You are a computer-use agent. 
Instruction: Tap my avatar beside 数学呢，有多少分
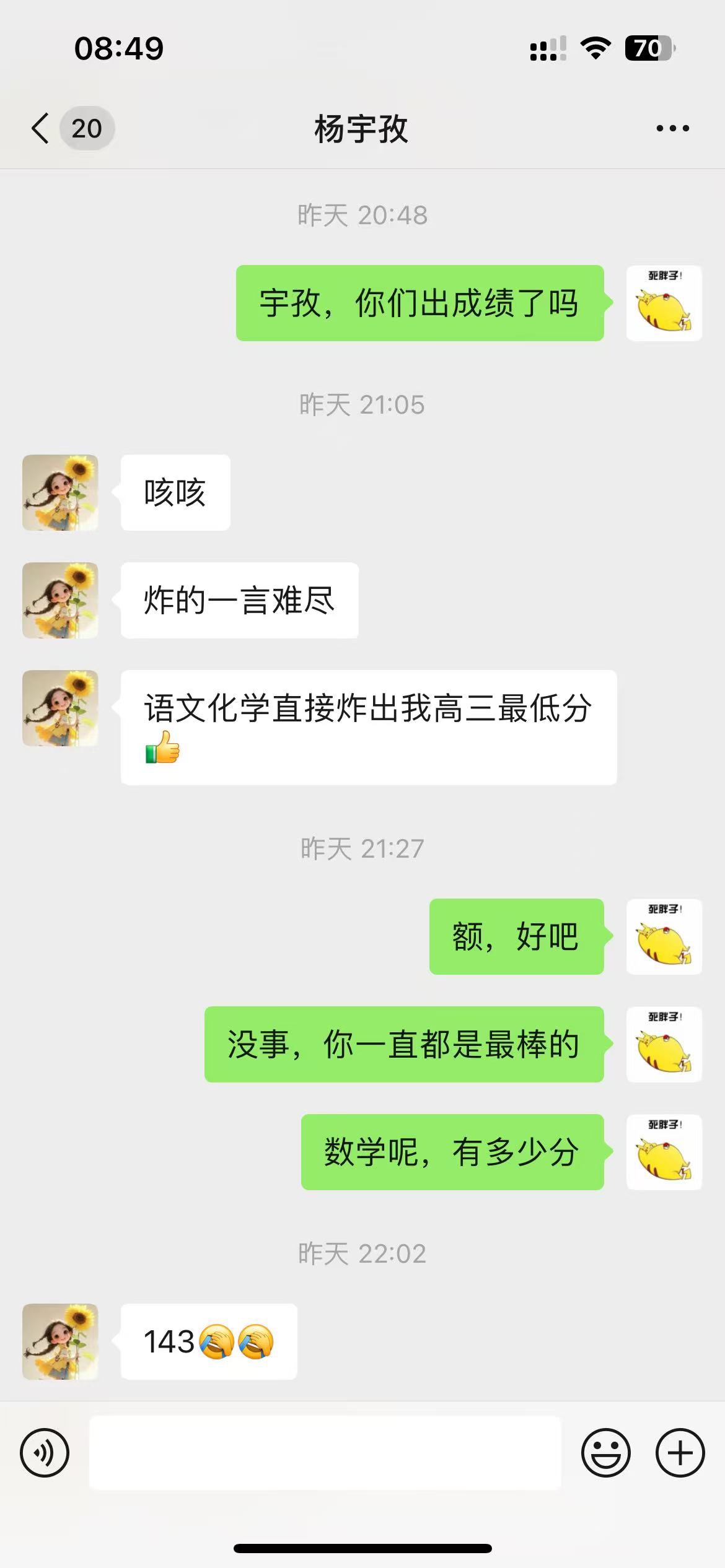(664, 1152)
